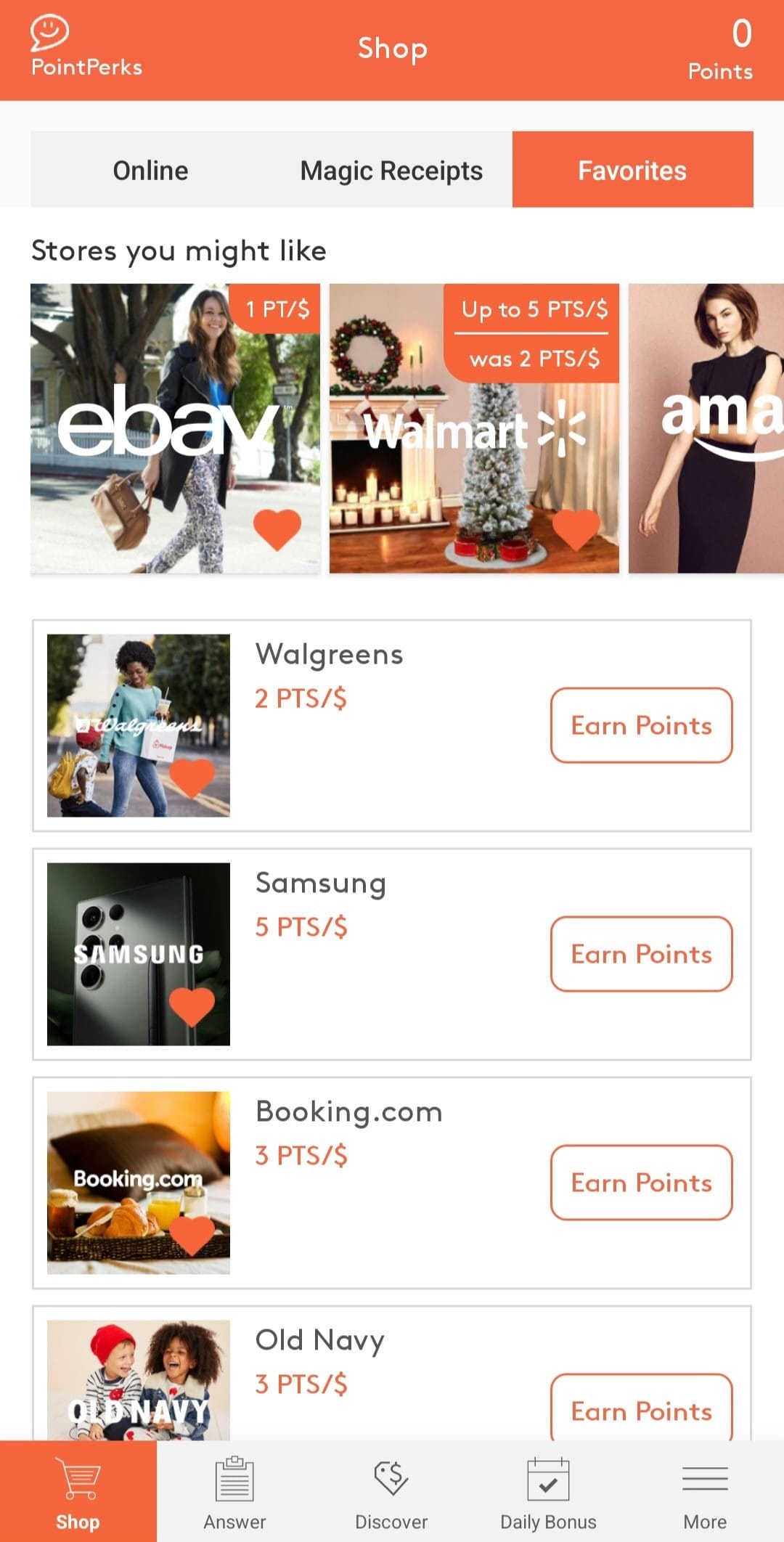The image size is (784, 1542).
Task: Toggle the heart on the Samsung image
Action: point(192,1008)
